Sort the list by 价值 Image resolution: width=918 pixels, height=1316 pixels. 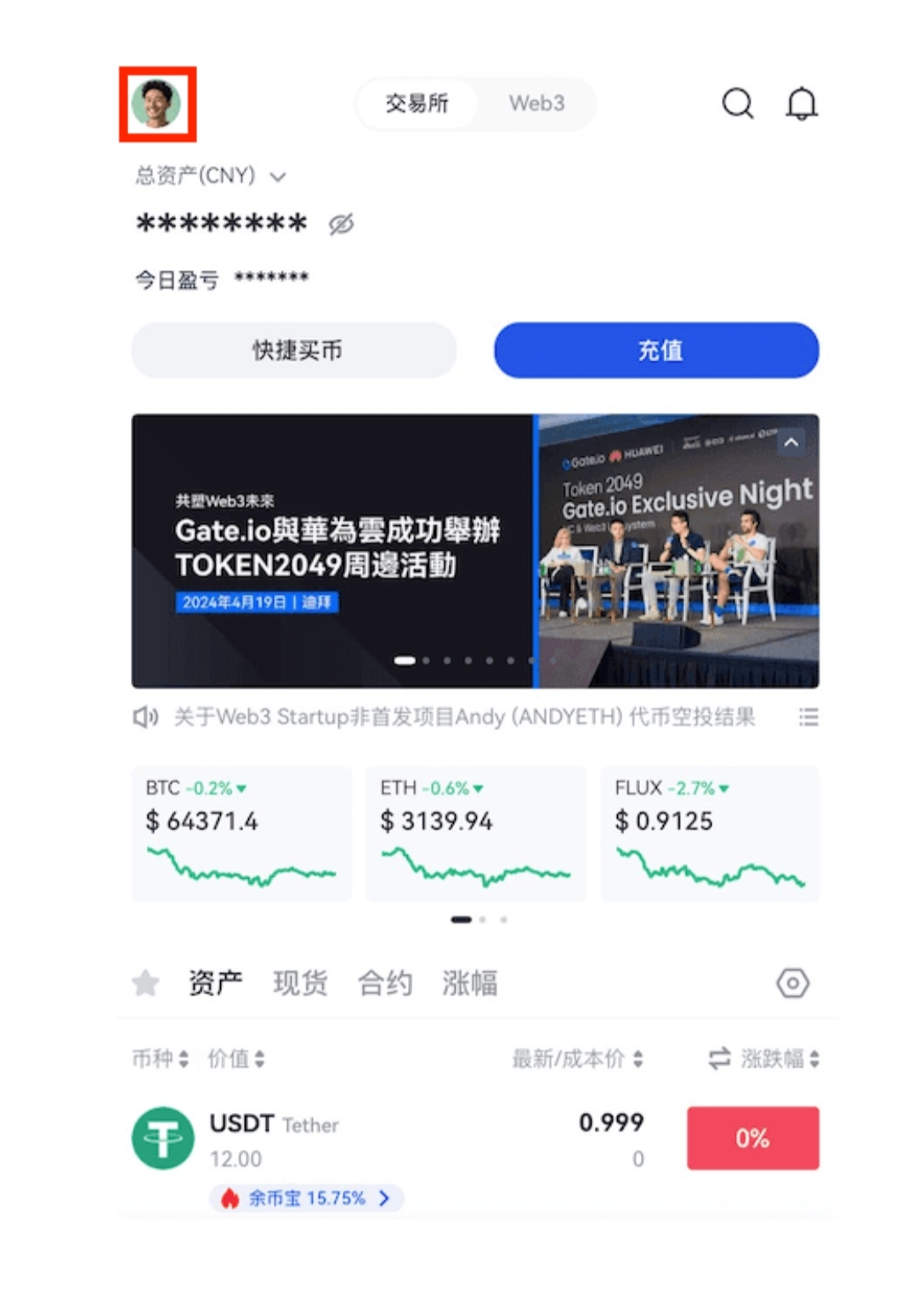pos(236,1059)
